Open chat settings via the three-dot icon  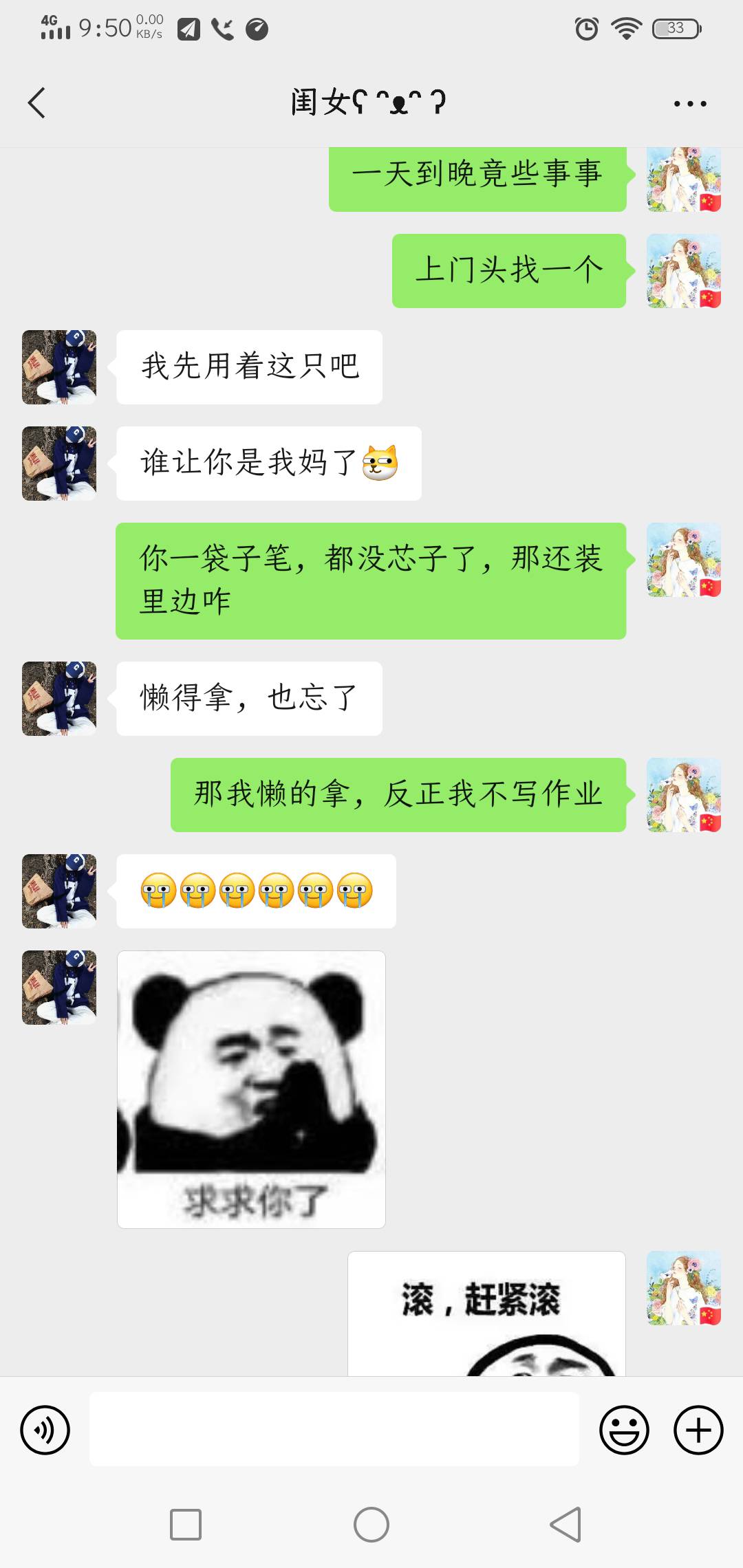coord(691,102)
